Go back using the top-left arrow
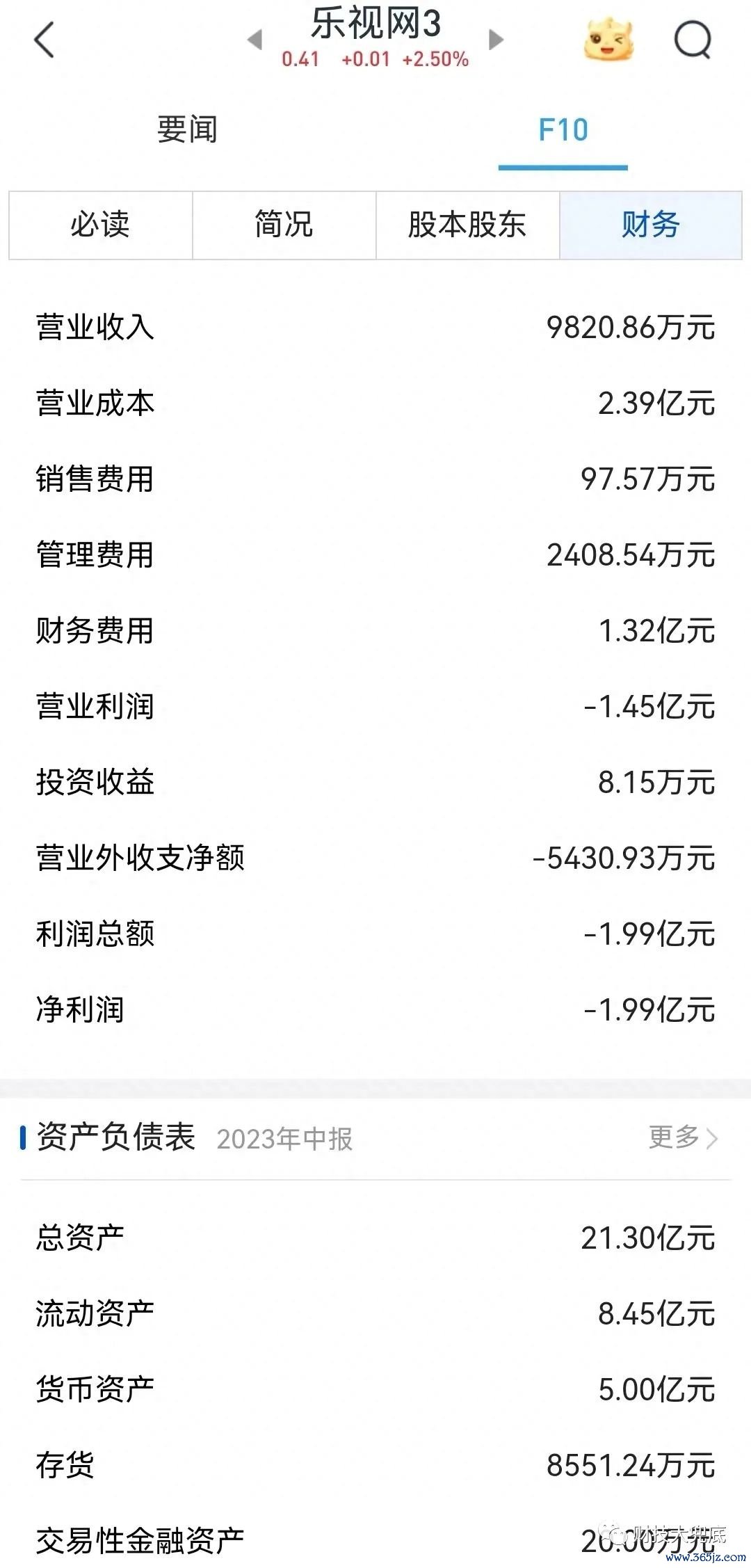This screenshot has height=1568, width=751. click(44, 40)
